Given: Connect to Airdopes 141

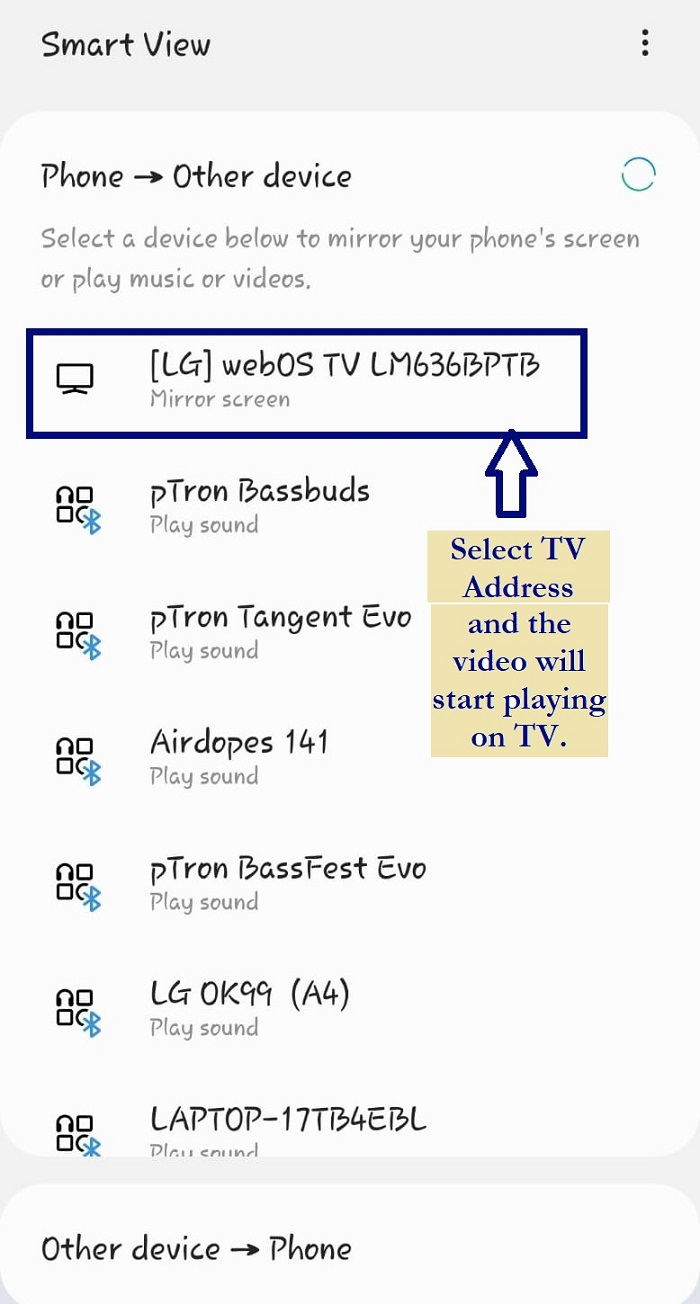Looking at the screenshot, I should pyautogui.click(x=239, y=757).
